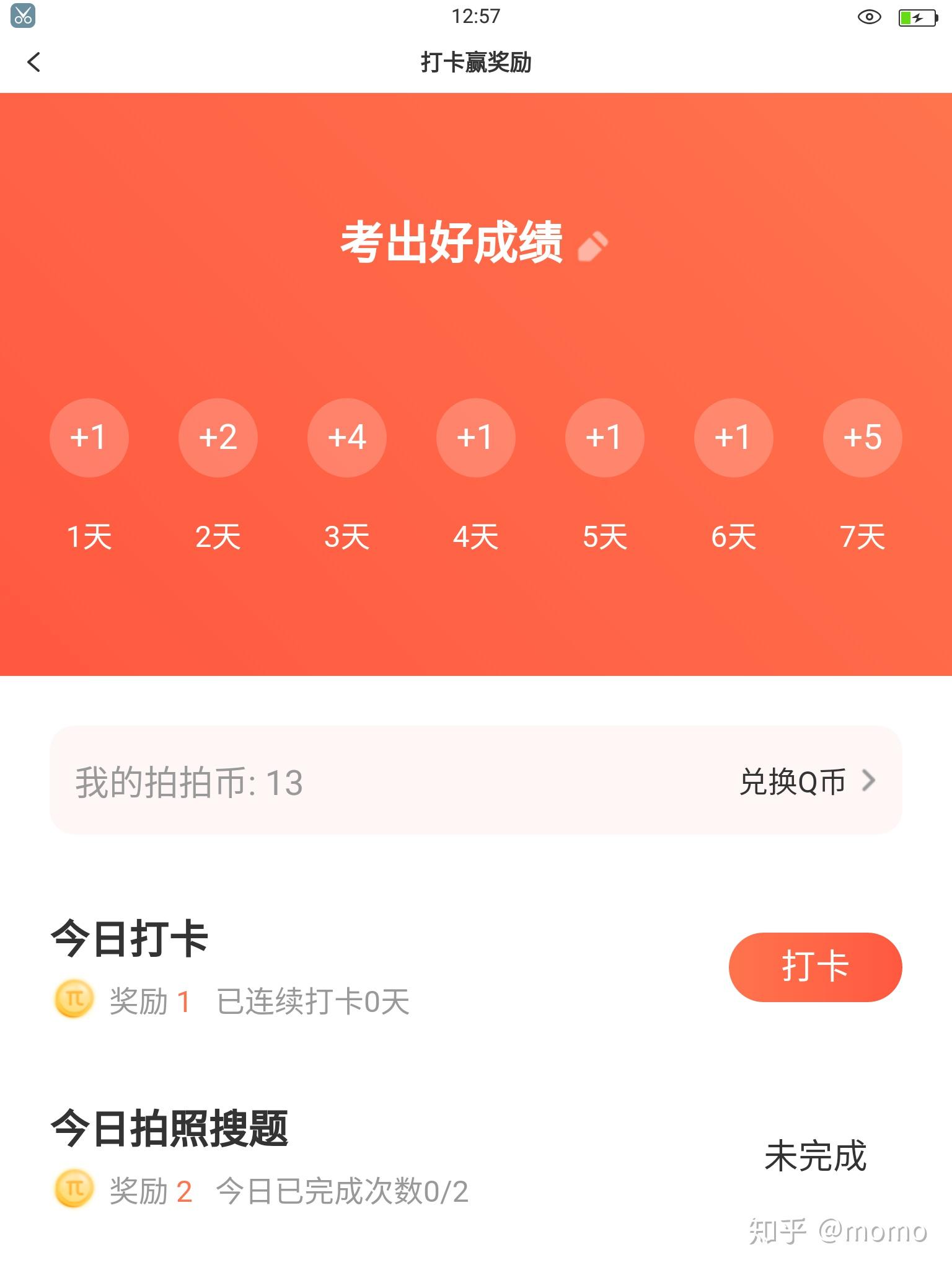Select the +2 reward circle for 2天

click(x=218, y=438)
